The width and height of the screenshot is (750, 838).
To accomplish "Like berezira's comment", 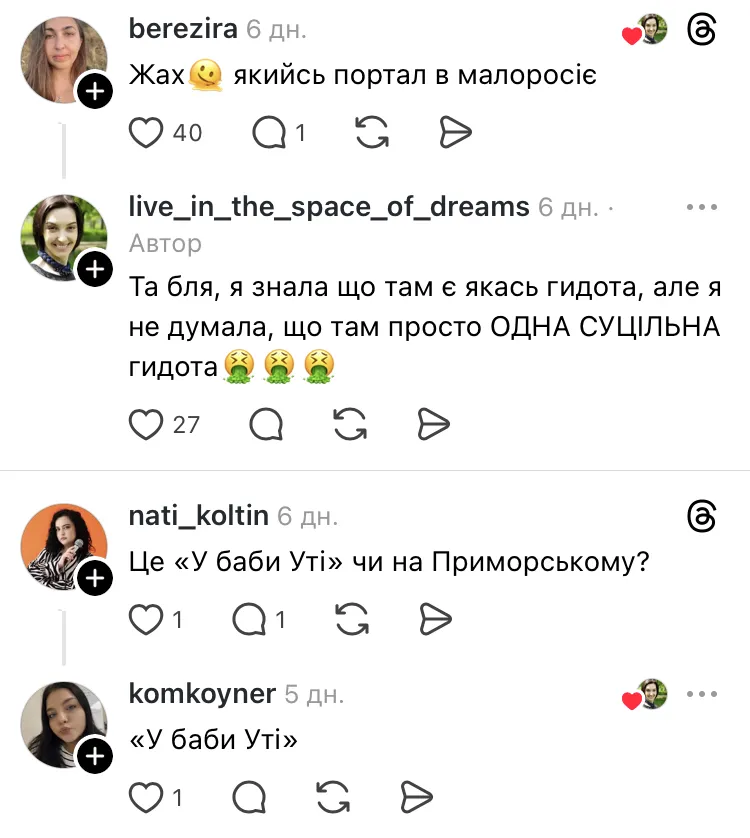I will coord(147,133).
